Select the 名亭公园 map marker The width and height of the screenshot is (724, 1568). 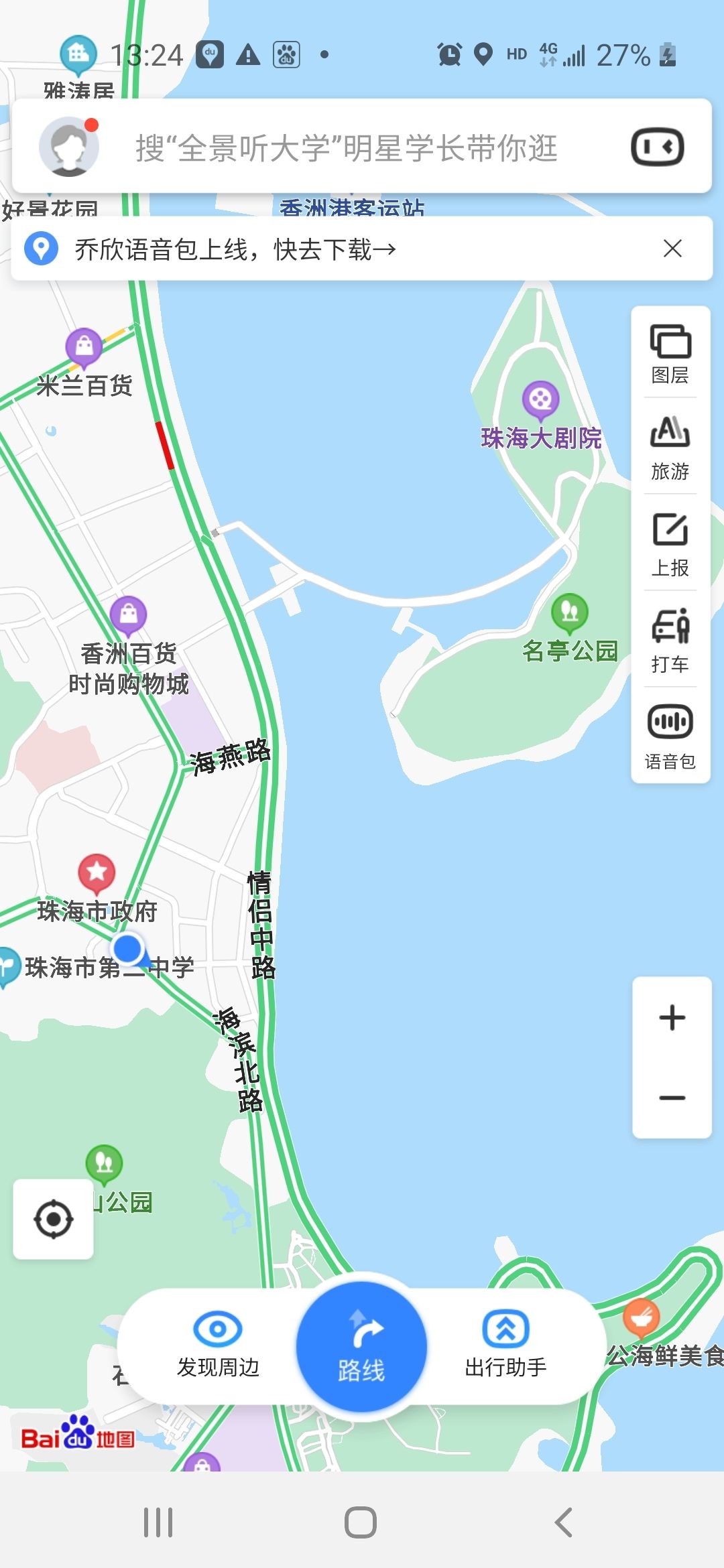click(x=570, y=612)
